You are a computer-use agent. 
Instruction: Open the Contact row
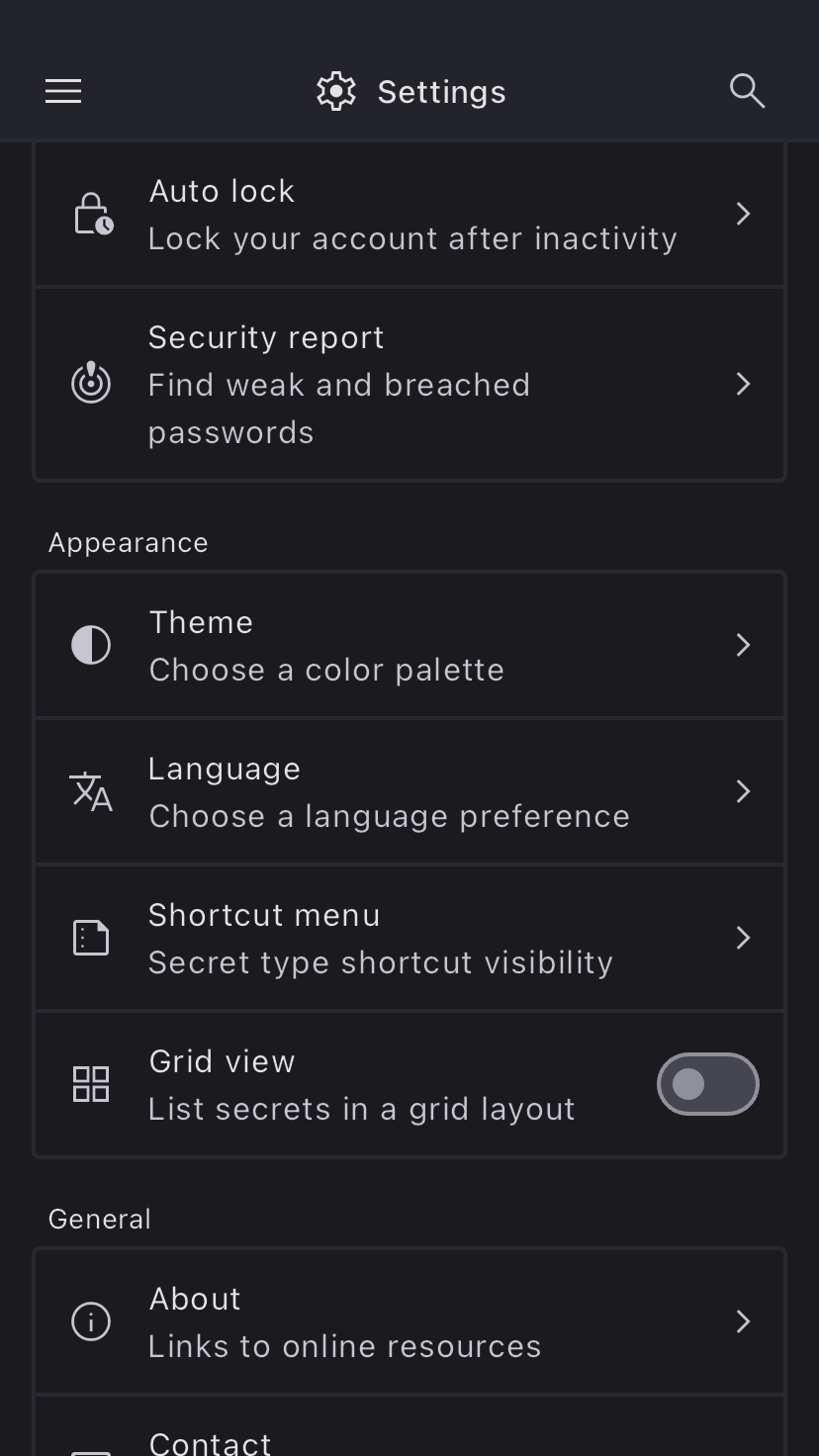click(409, 1440)
